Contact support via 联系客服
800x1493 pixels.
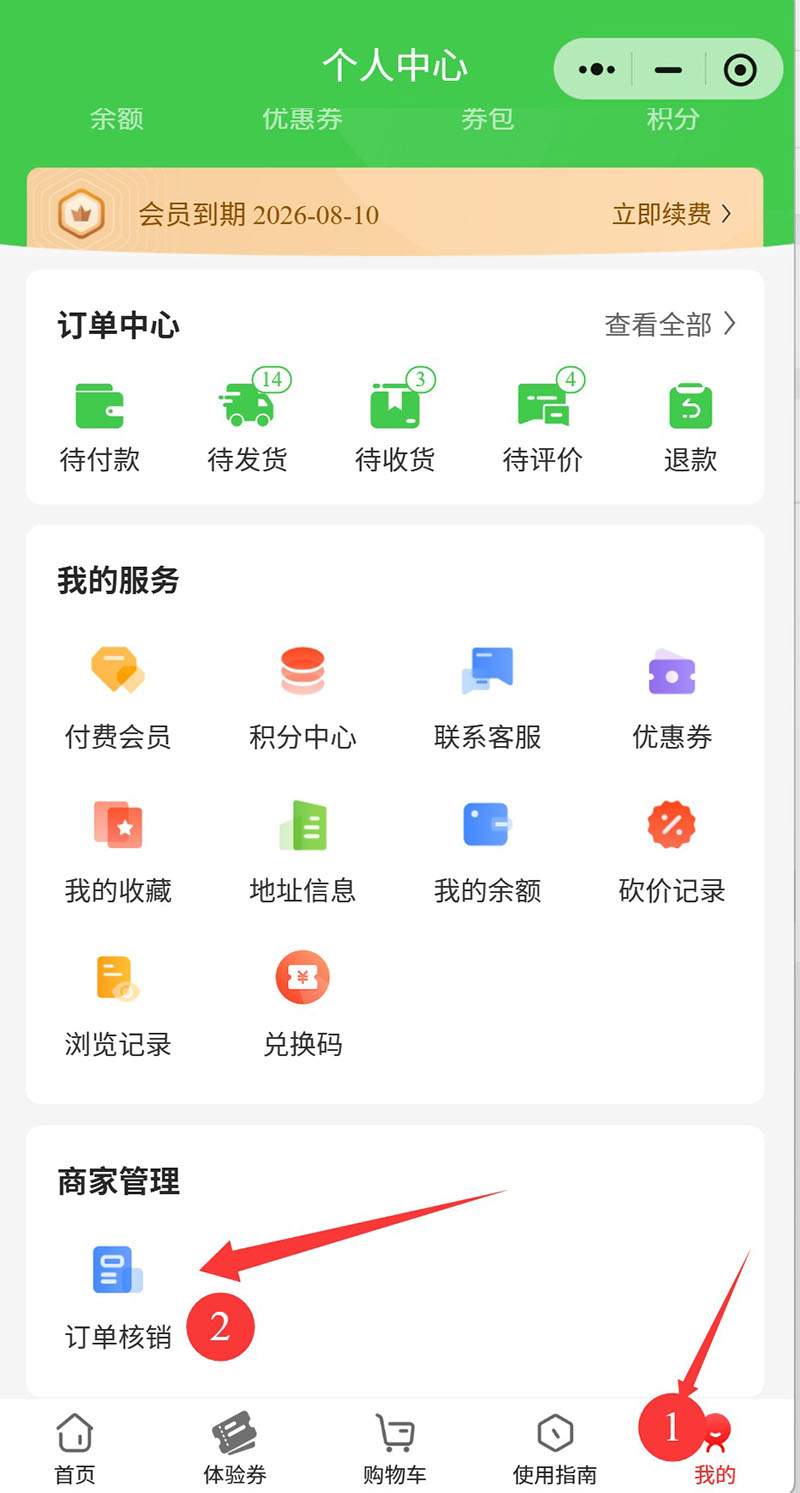(x=487, y=696)
